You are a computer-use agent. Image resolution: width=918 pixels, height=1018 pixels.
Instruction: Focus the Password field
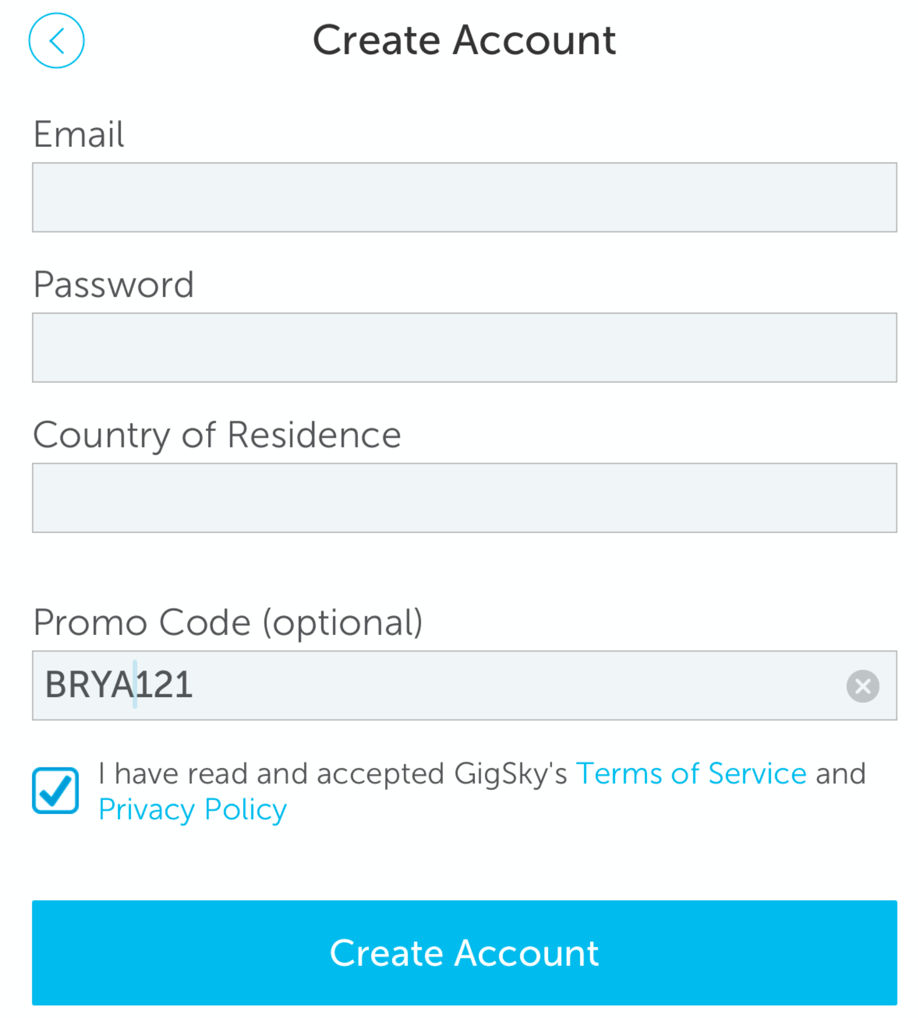(464, 347)
